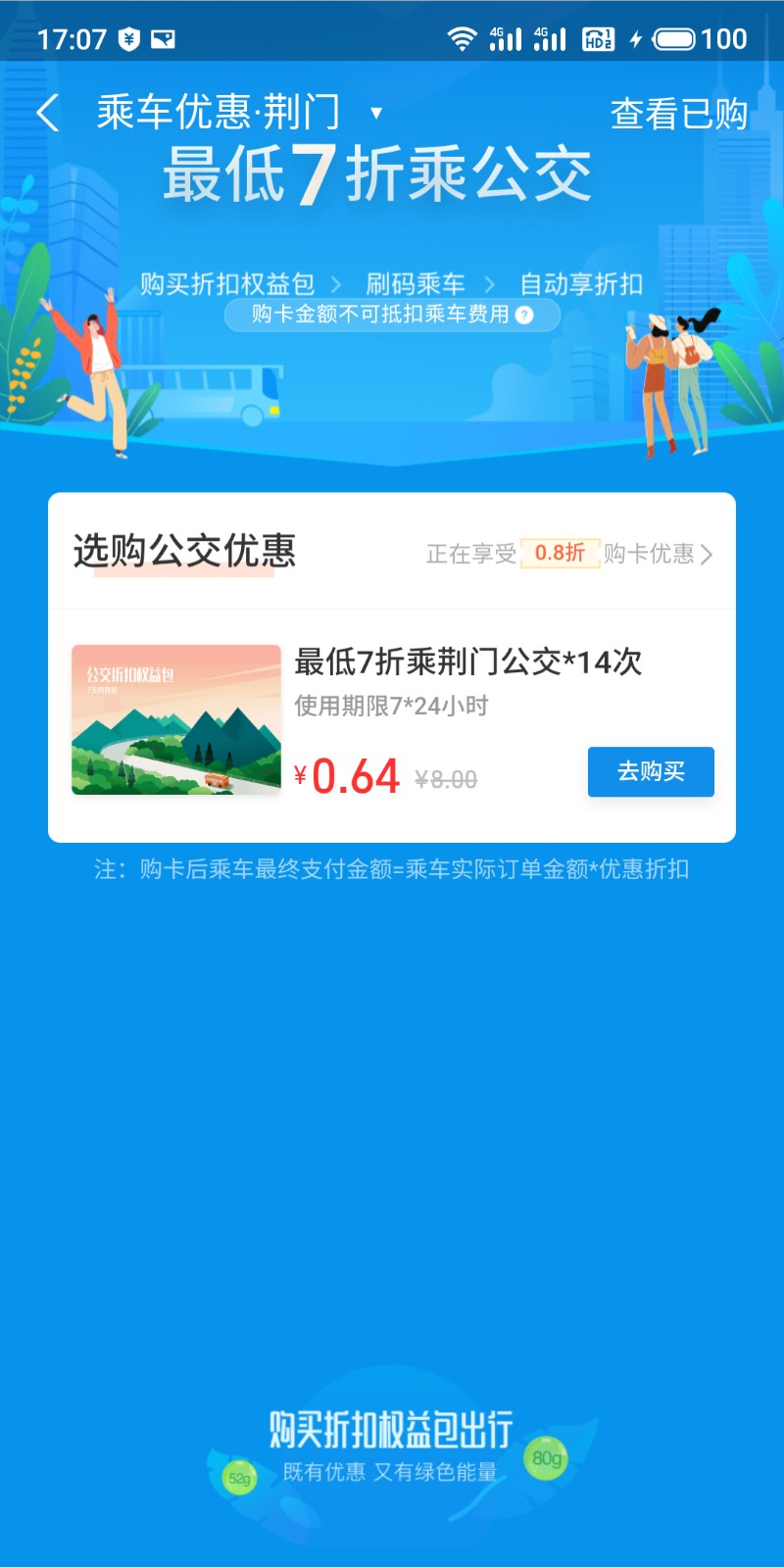This screenshot has height=1568, width=784.
Task: Tap the 去购买 purchase button
Action: tap(650, 771)
